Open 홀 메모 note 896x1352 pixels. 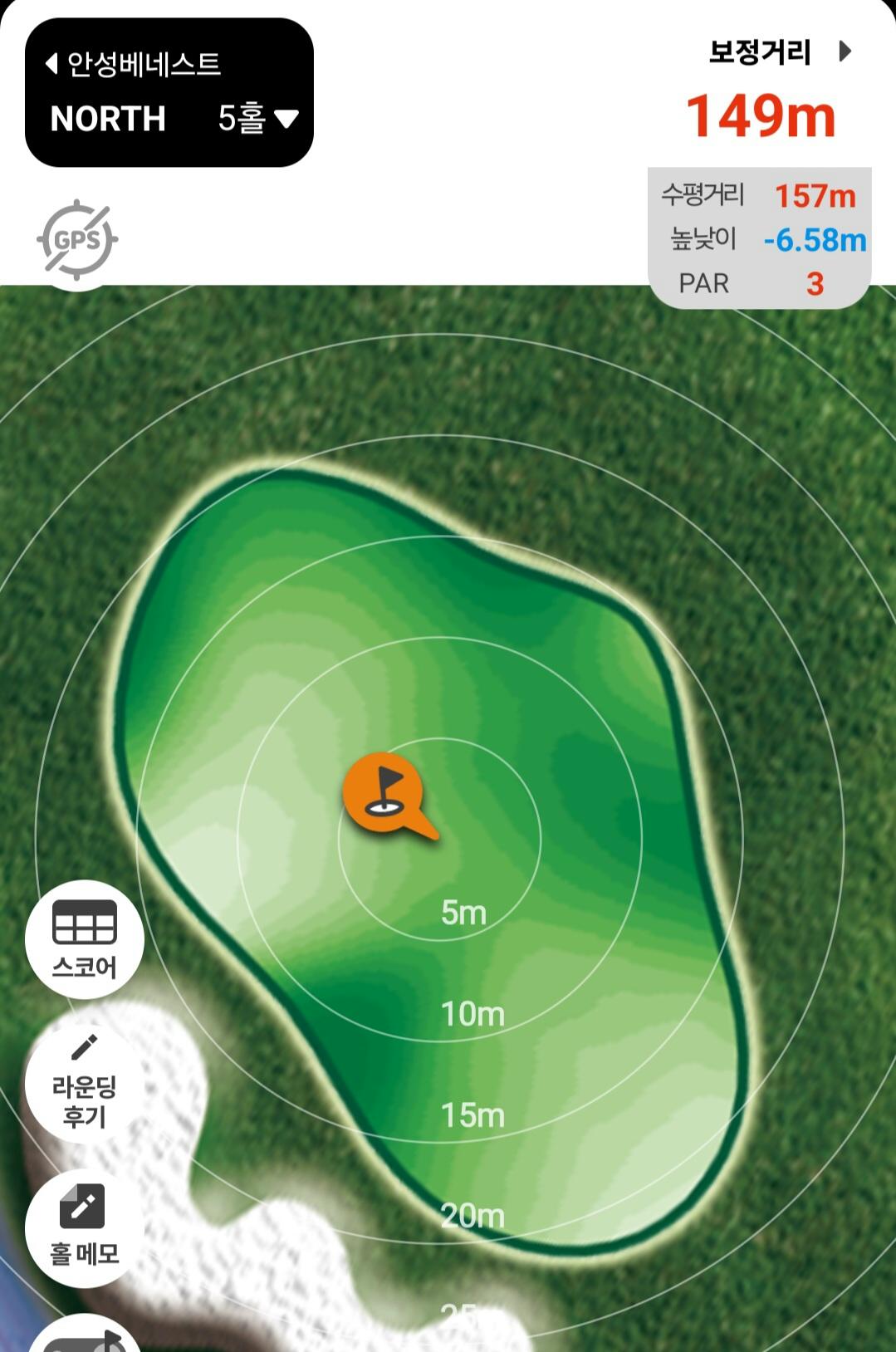[85, 1227]
